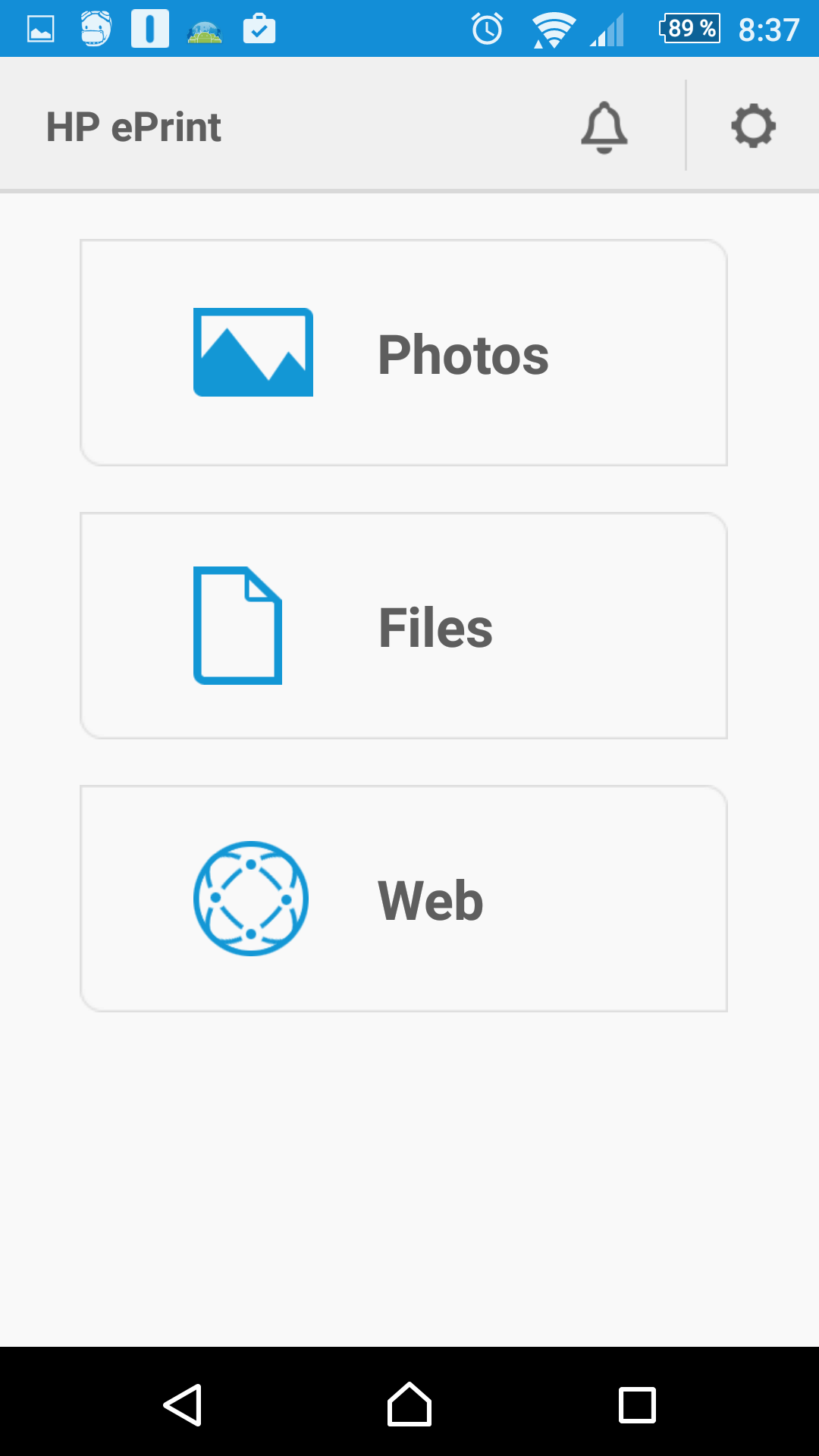Open the recent apps view
The width and height of the screenshot is (819, 1456).
click(637, 1405)
